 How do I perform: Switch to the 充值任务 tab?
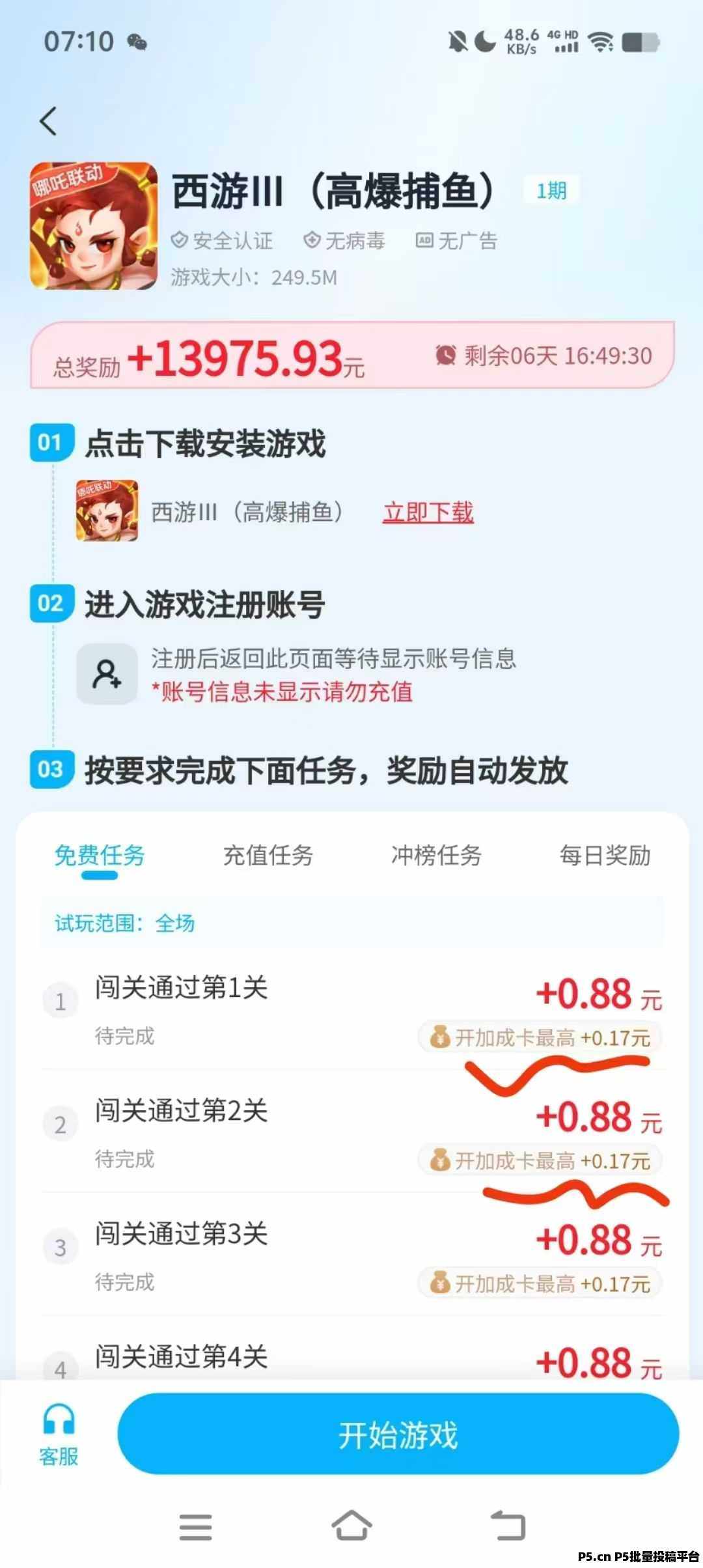268,856
